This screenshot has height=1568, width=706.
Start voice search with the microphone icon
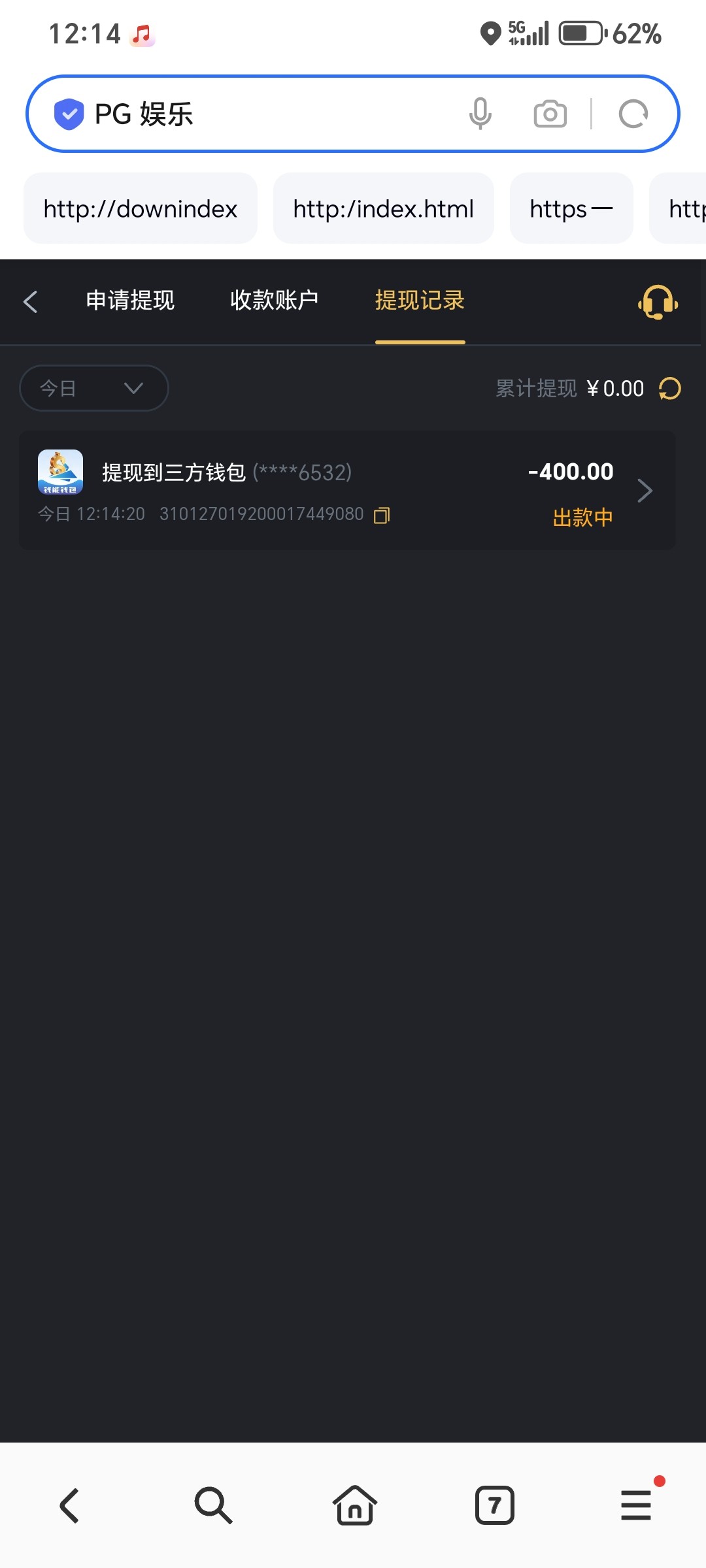[480, 114]
